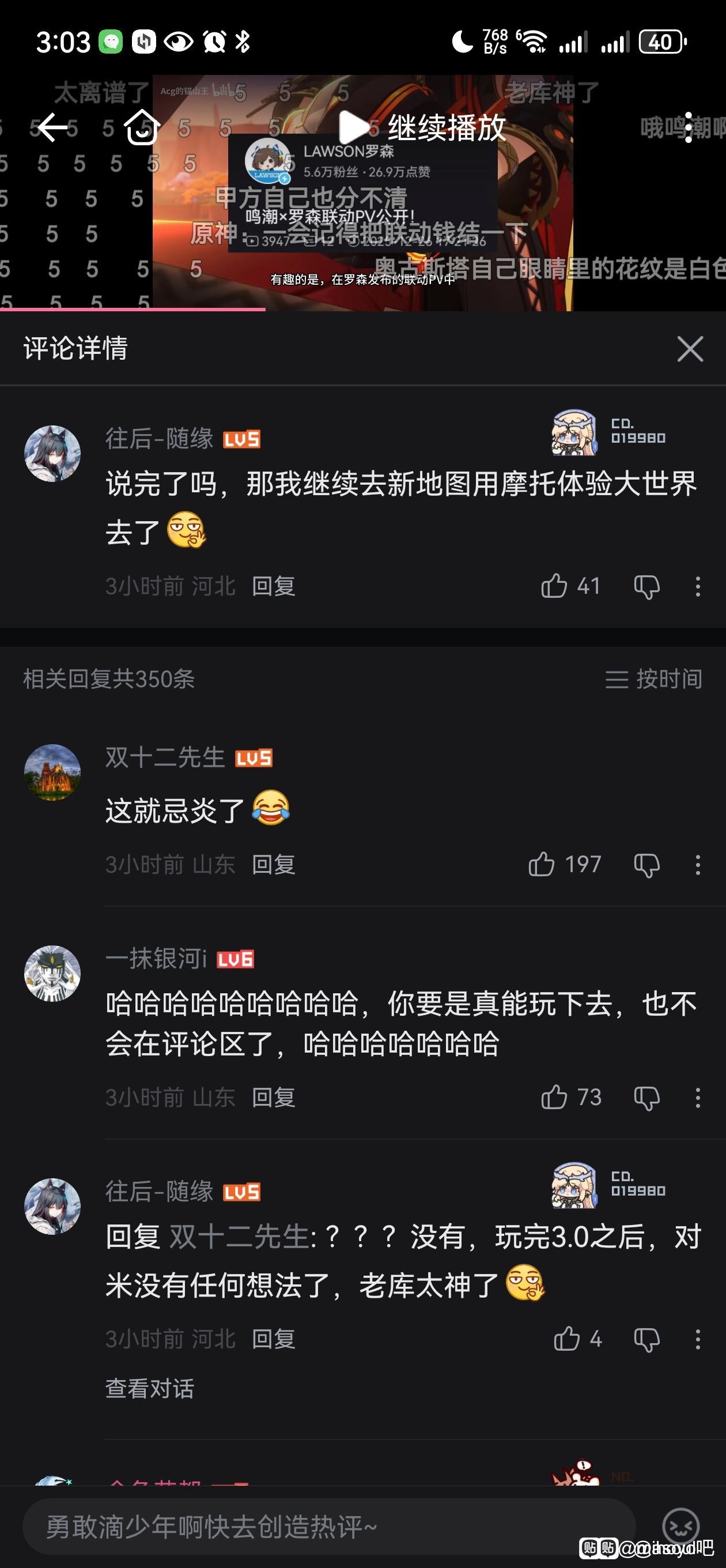The image size is (726, 1568).
Task: Like the comment about 摩托体验大世界
Action: tap(554, 586)
